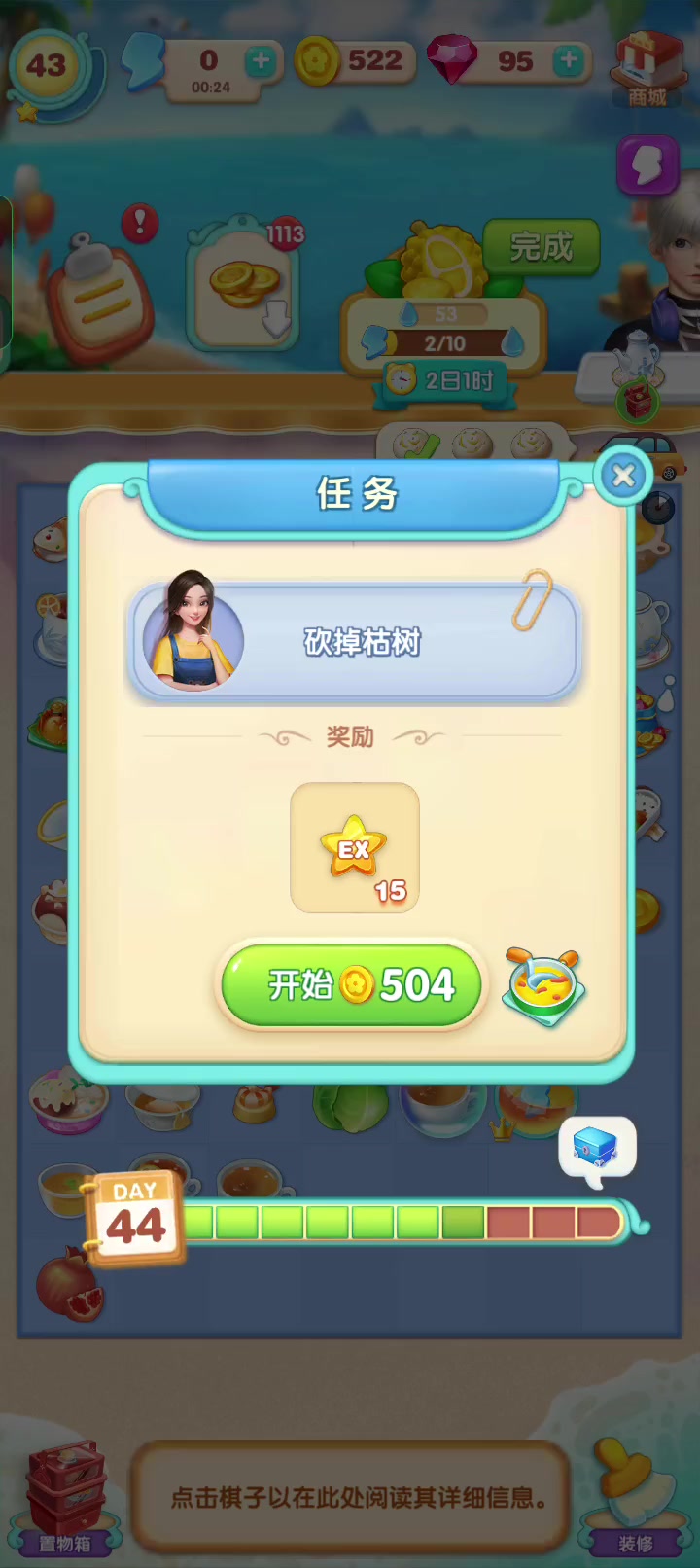This screenshot has width=700, height=1568.
Task: Open the 商城 shop
Action: 647,67
